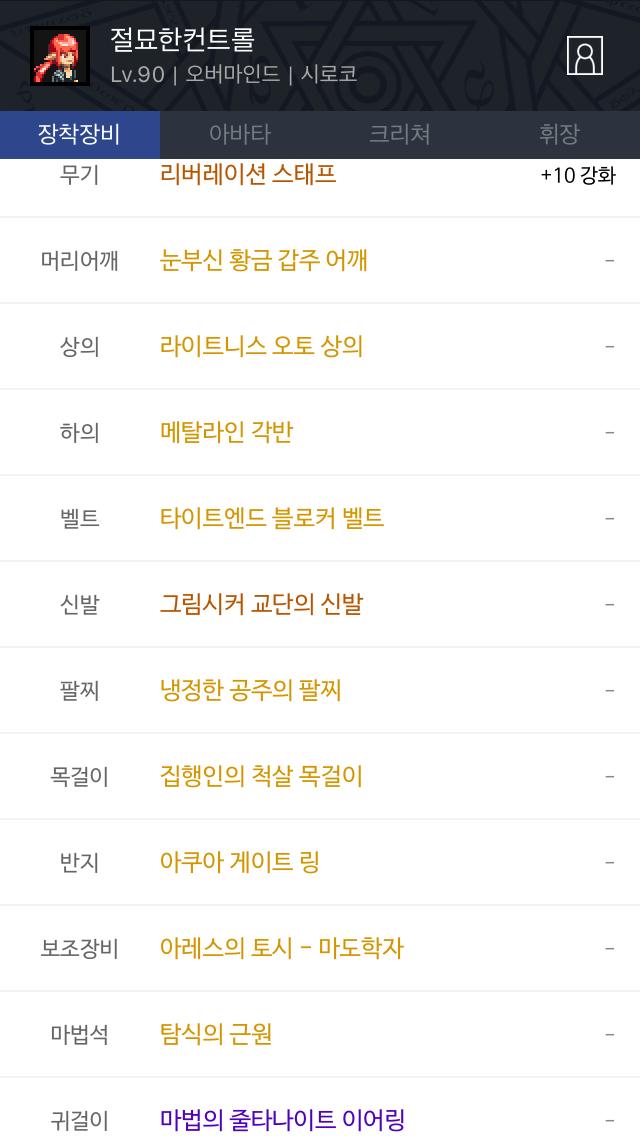This screenshot has width=640, height=1136.
Task: Open 아쿠아 게이트 링 item
Action: tap(240, 862)
